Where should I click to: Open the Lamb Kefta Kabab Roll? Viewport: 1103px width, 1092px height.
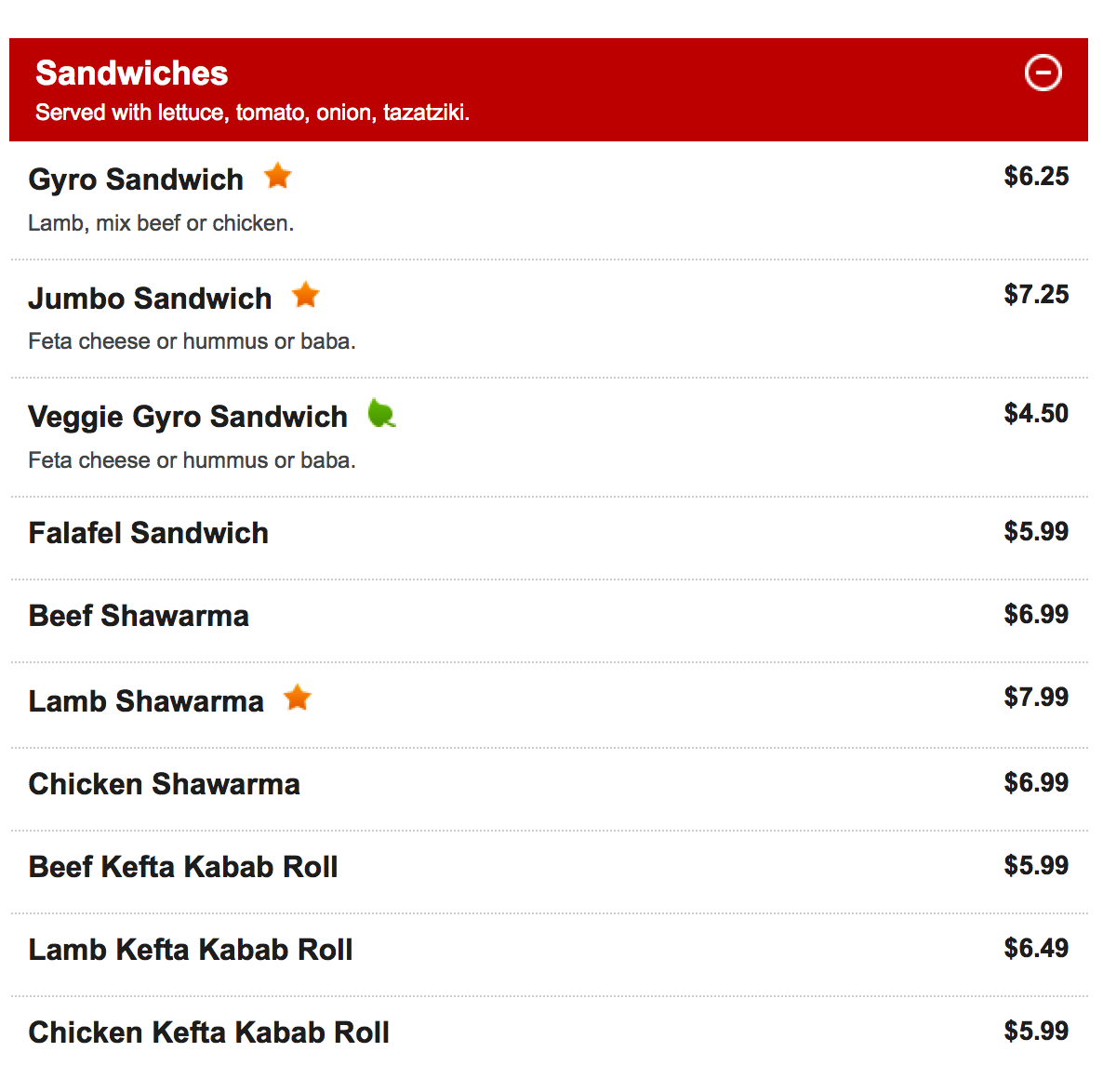pyautogui.click(x=191, y=950)
